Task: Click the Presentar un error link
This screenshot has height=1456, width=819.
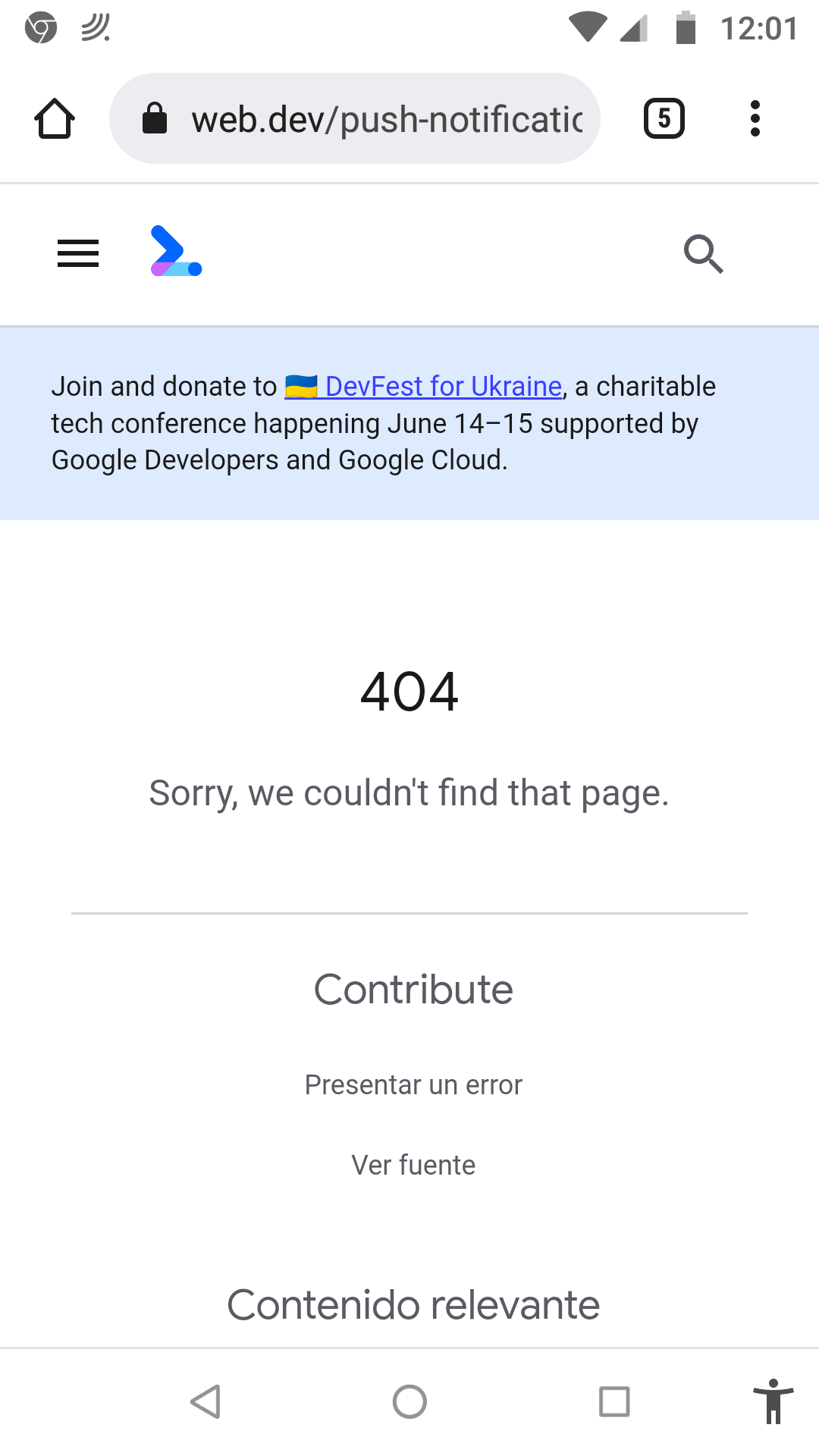Action: [x=413, y=1084]
